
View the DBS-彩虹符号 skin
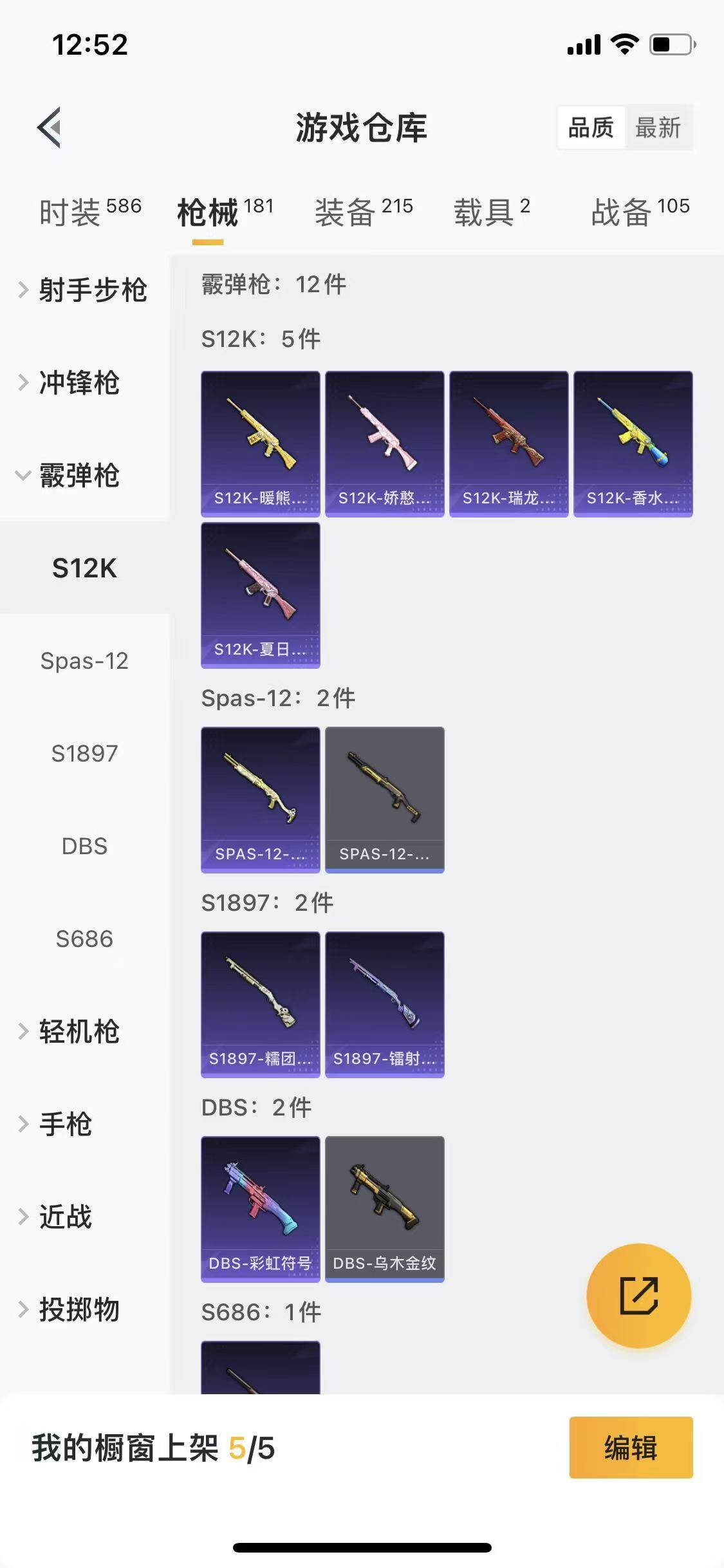point(260,1209)
